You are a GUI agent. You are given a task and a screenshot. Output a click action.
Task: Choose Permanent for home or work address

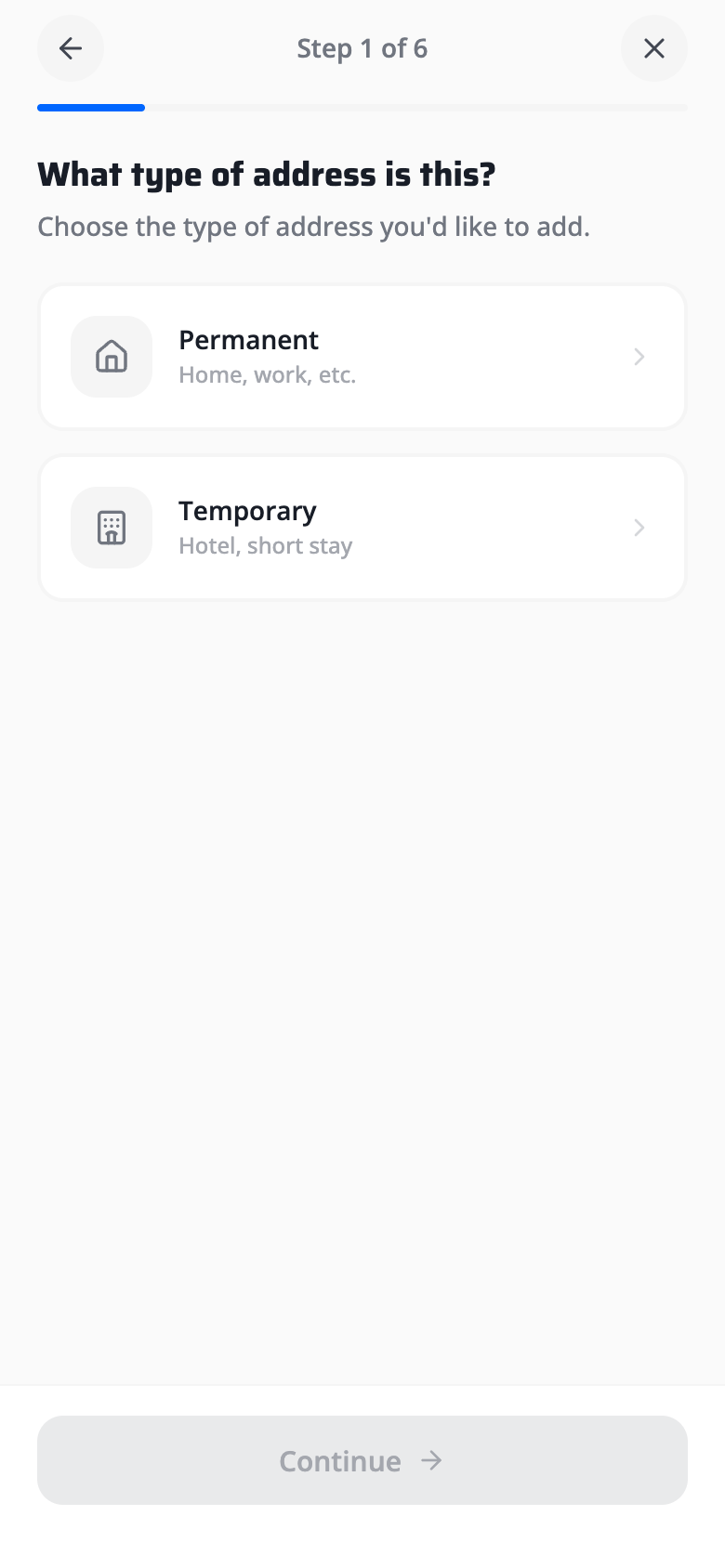tap(362, 357)
